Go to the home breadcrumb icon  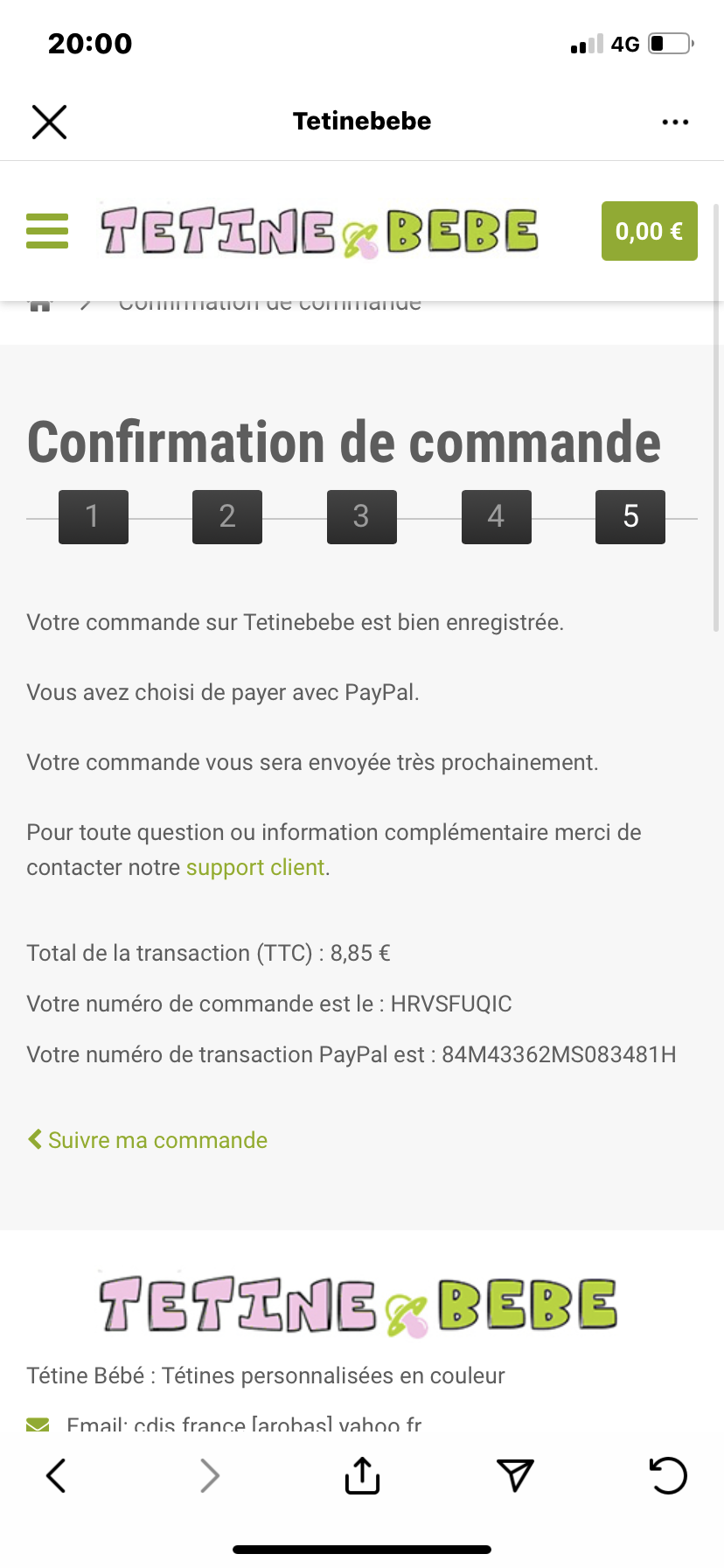[x=40, y=305]
